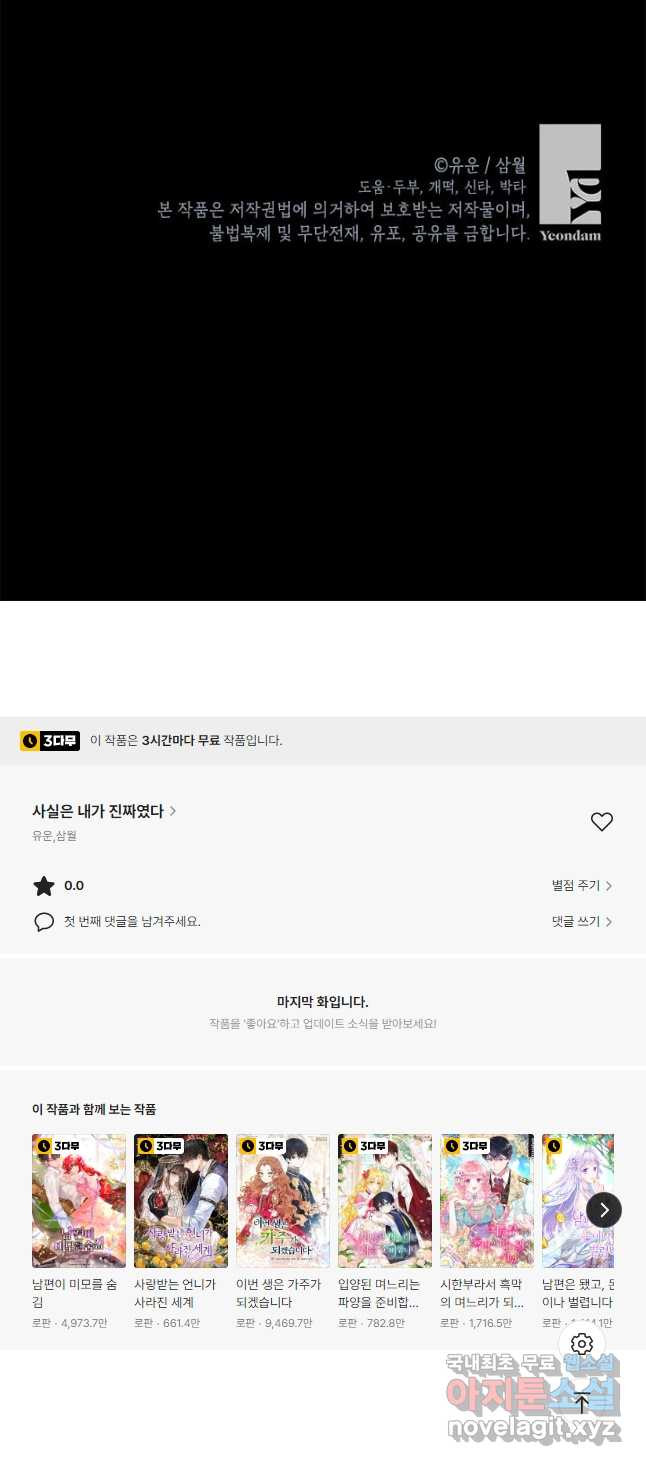
Task: Like this series with the heart icon
Action: pos(601,822)
